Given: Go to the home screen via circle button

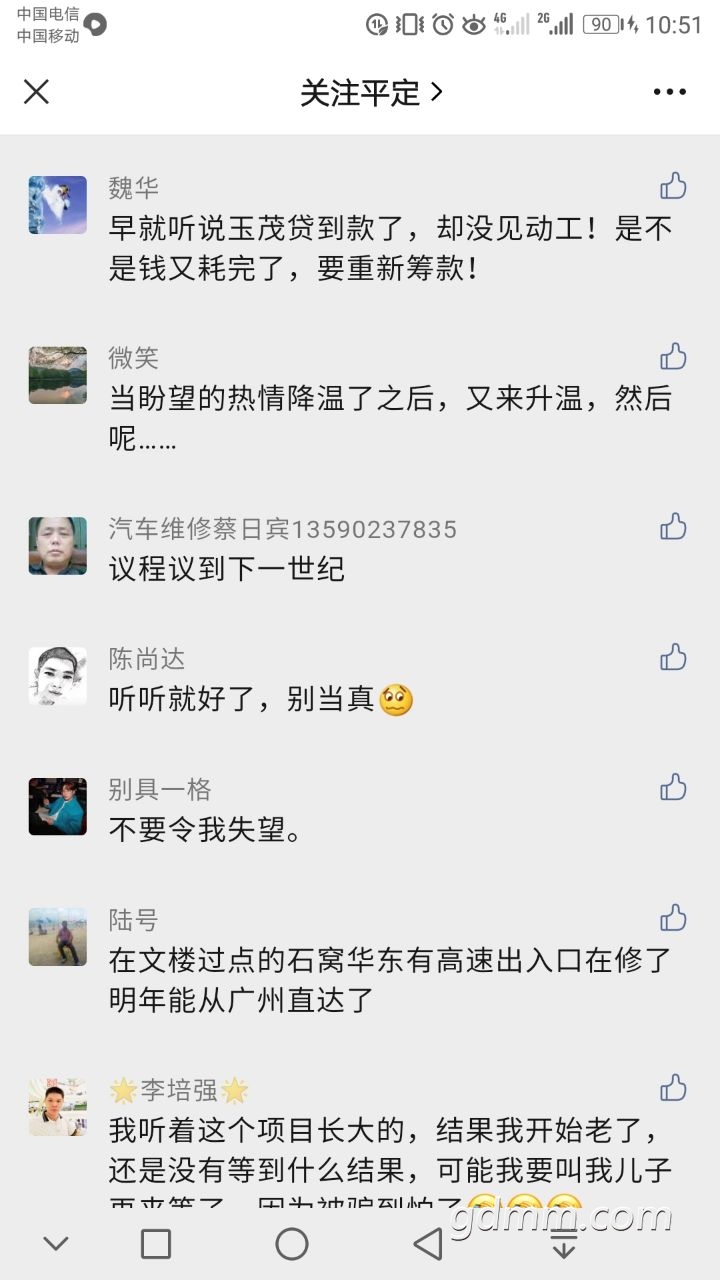Looking at the screenshot, I should click(292, 1244).
